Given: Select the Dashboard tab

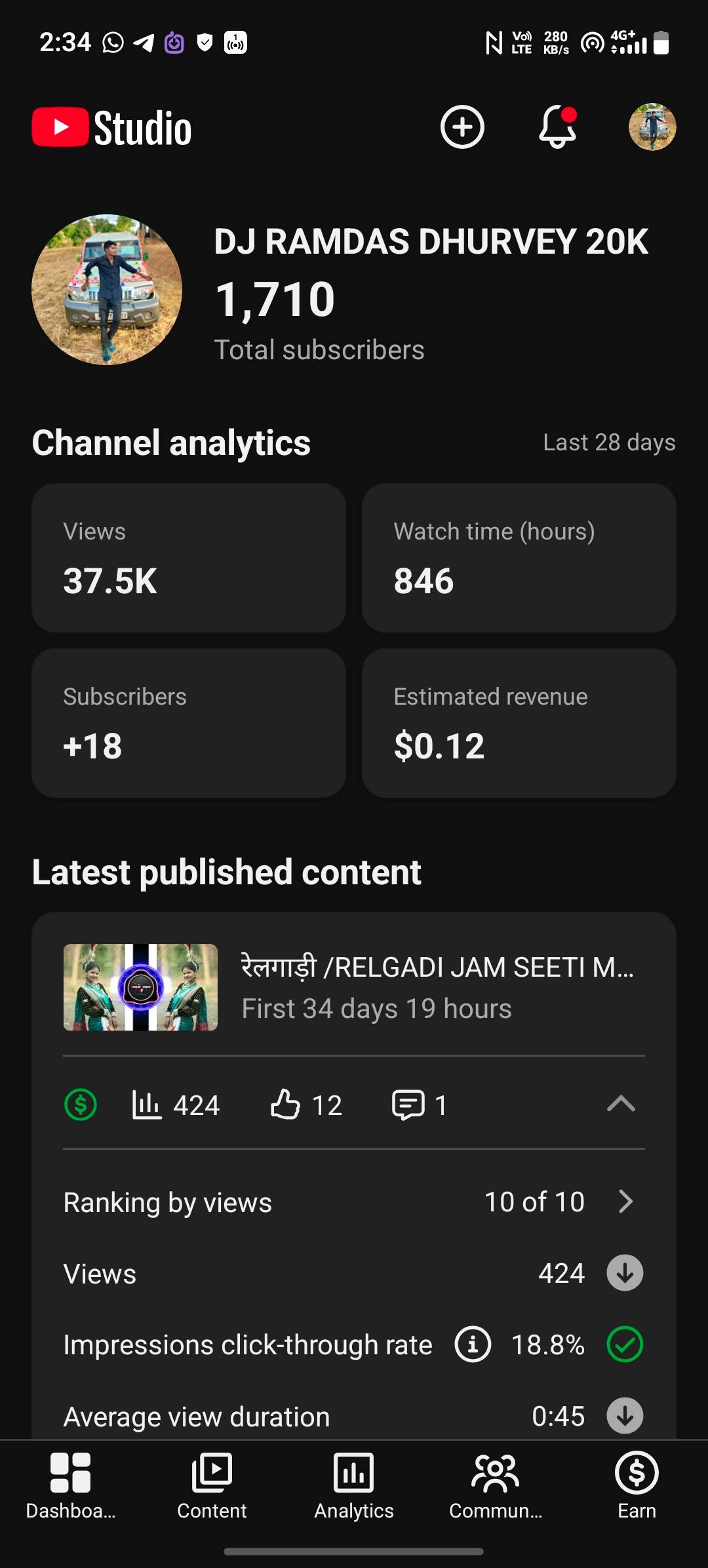Looking at the screenshot, I should pos(71,1486).
